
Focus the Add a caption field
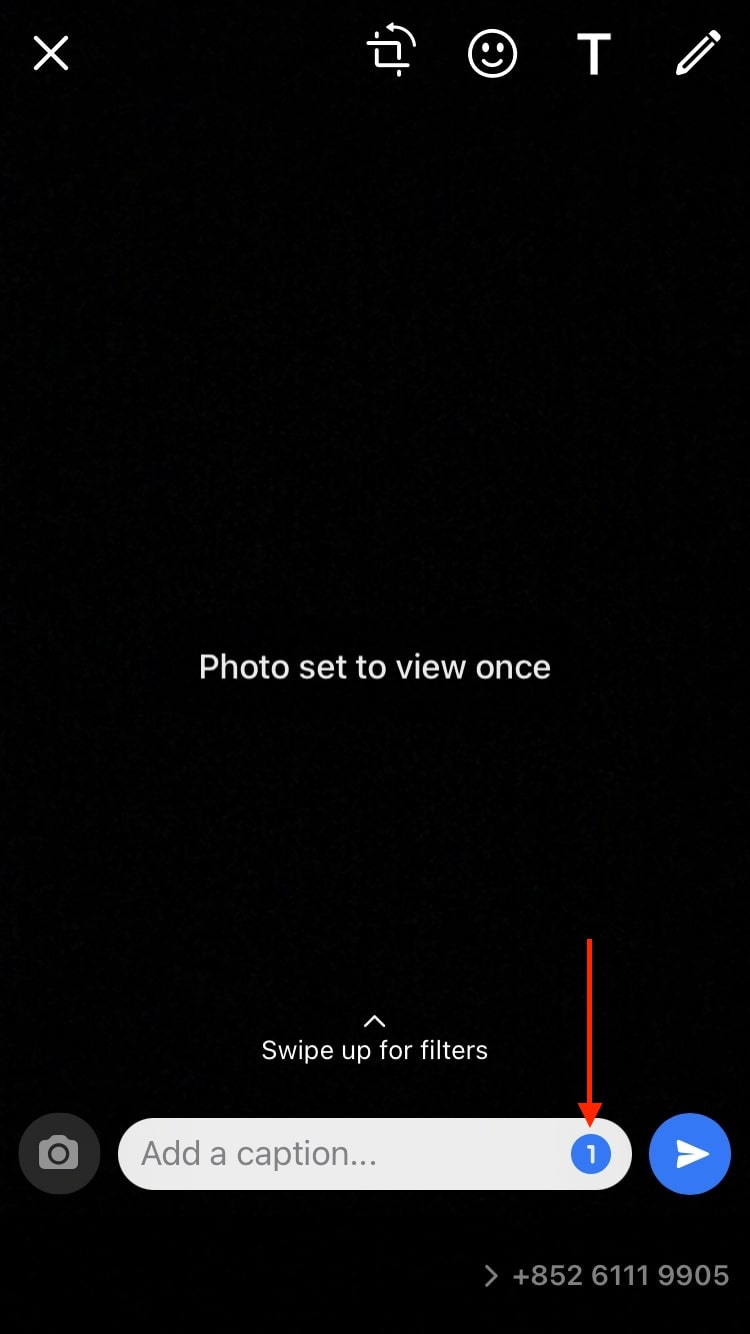[x=340, y=1154]
